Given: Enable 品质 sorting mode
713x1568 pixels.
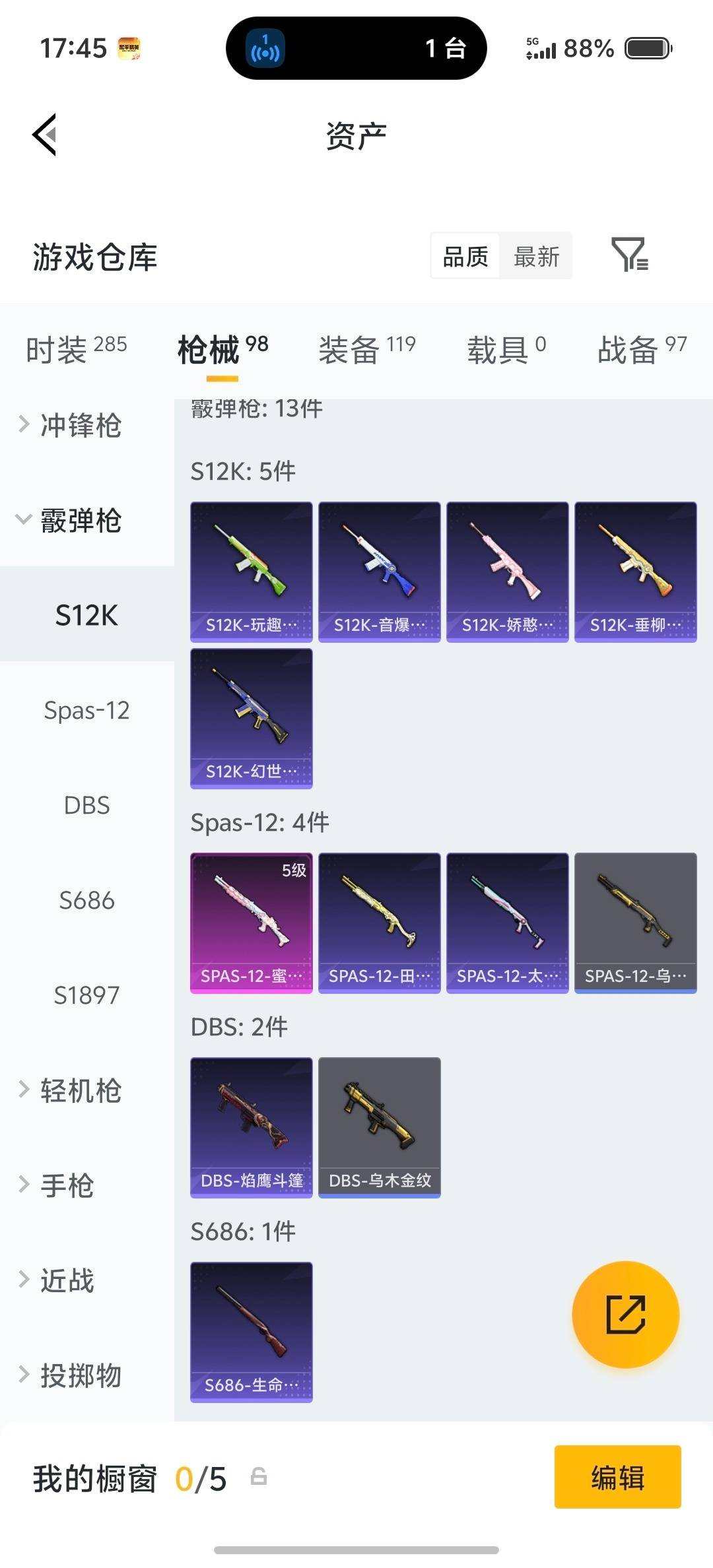Looking at the screenshot, I should [464, 256].
